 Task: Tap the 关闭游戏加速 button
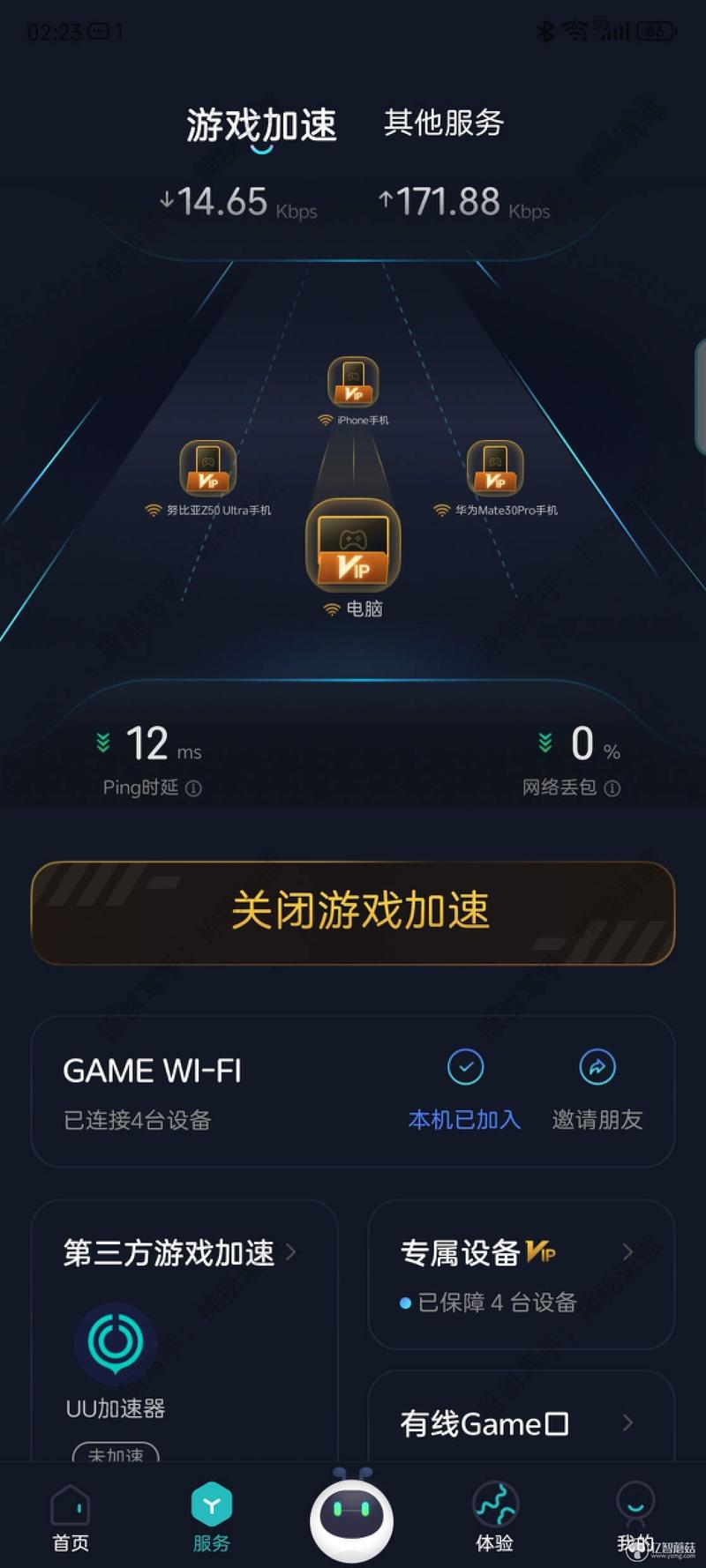coord(353,912)
